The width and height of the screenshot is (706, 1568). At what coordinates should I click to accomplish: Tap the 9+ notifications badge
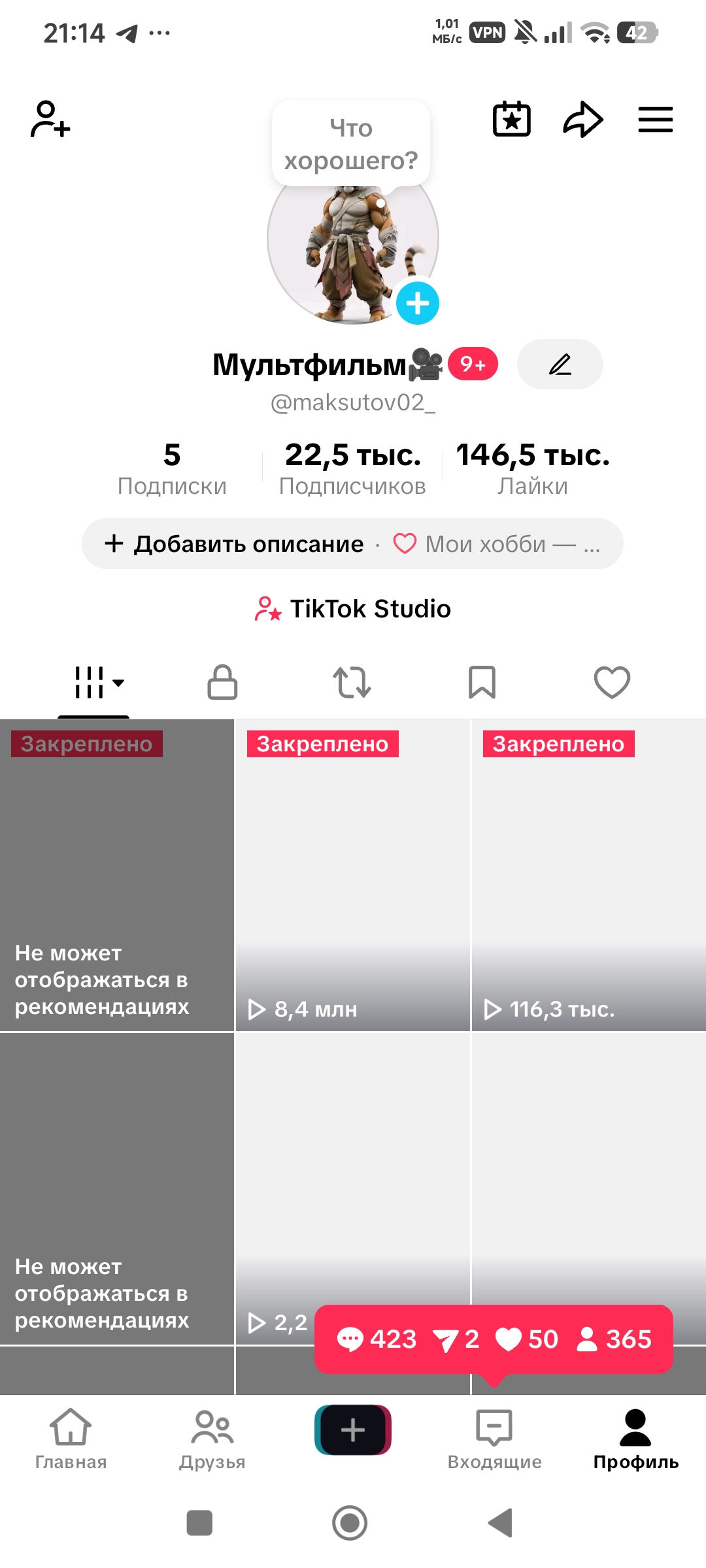473,364
